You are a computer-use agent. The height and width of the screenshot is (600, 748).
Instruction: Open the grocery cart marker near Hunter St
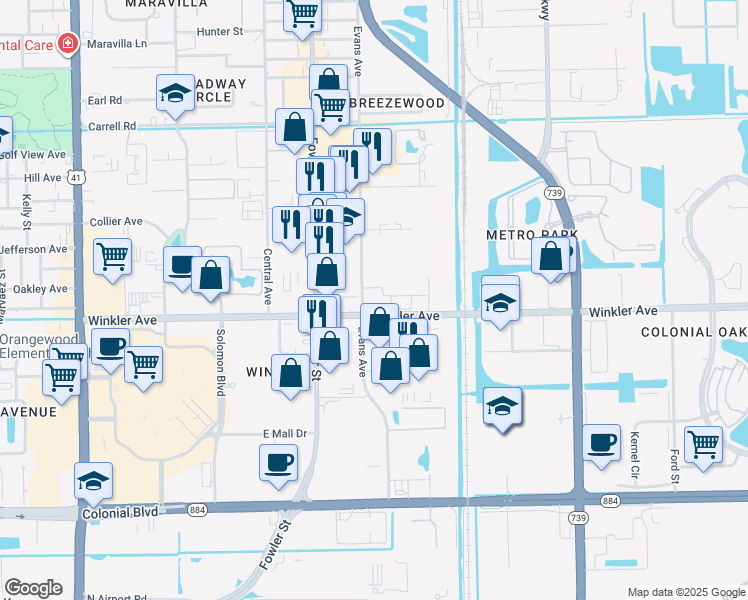[x=302, y=15]
